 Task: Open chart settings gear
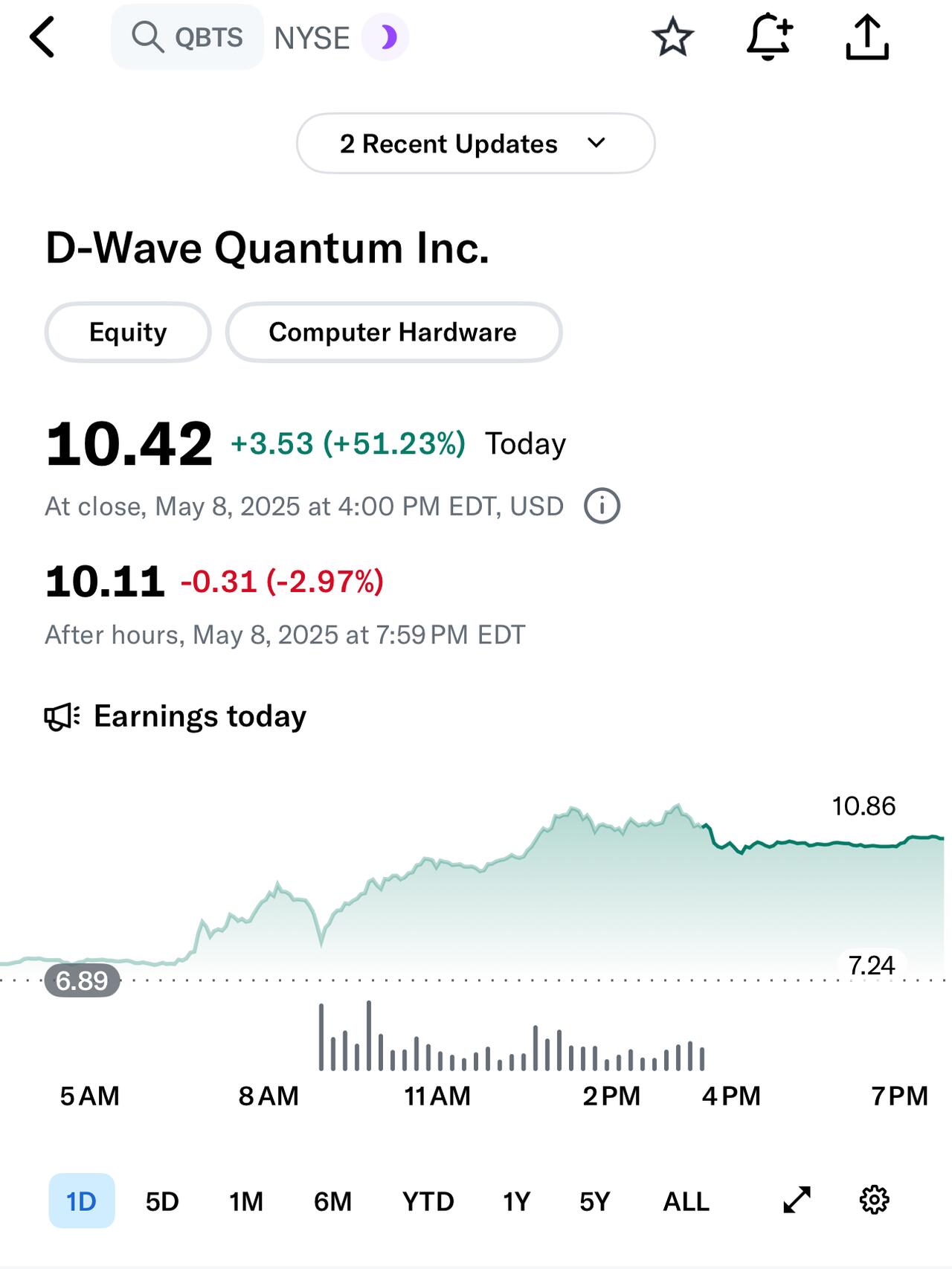point(875,1200)
